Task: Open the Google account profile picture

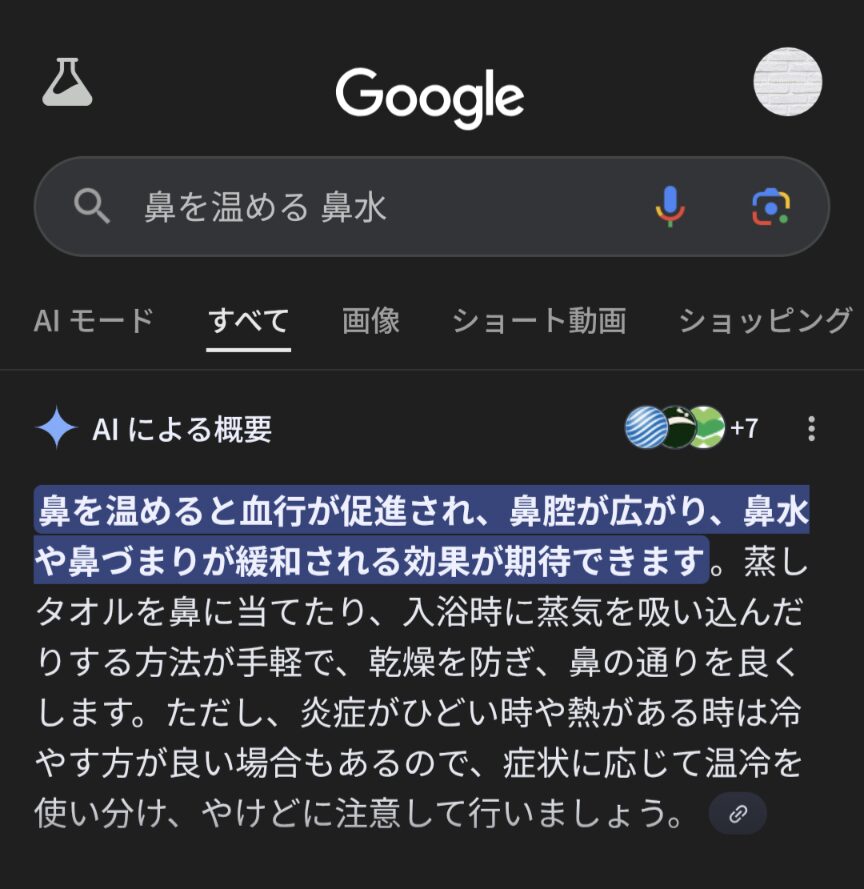Action: 787,82
